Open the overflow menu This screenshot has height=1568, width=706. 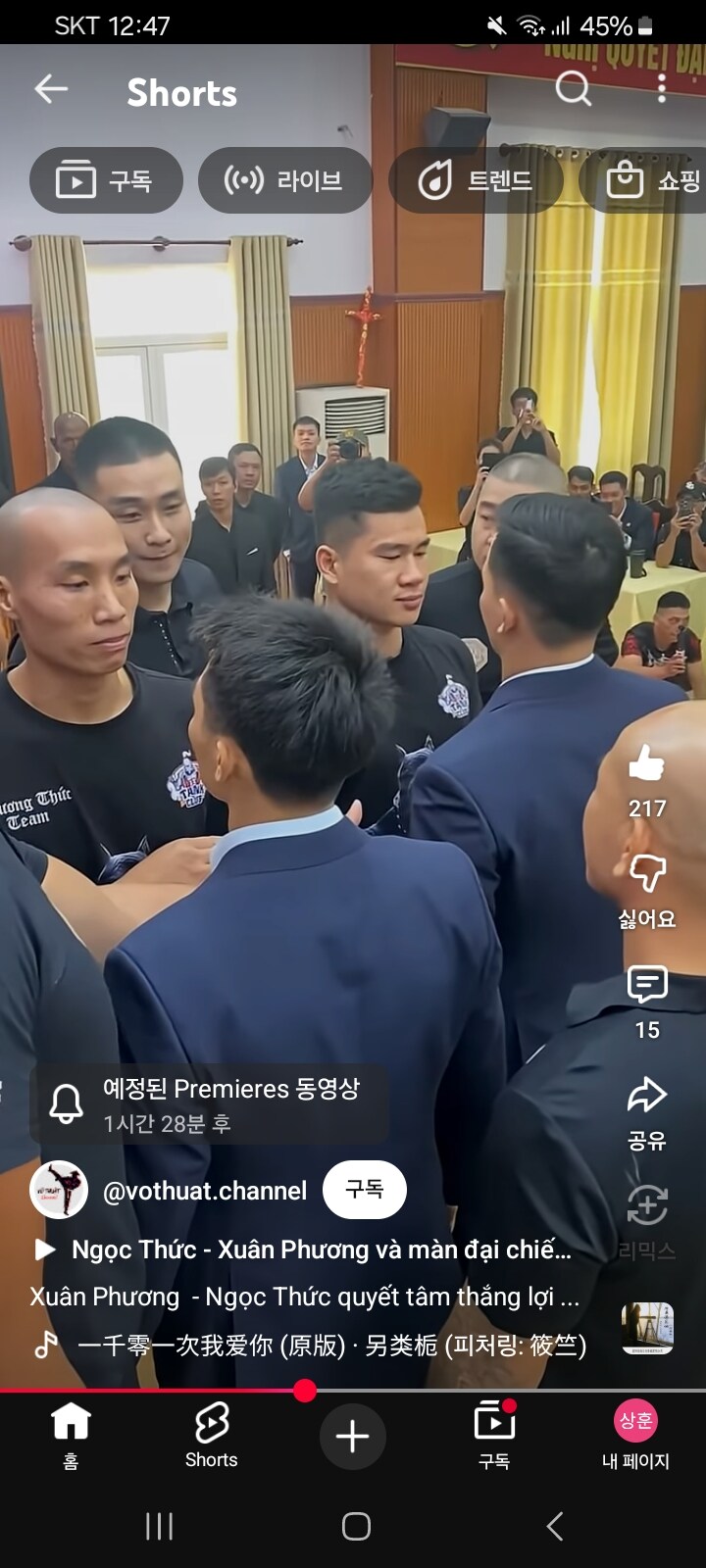pos(662,89)
